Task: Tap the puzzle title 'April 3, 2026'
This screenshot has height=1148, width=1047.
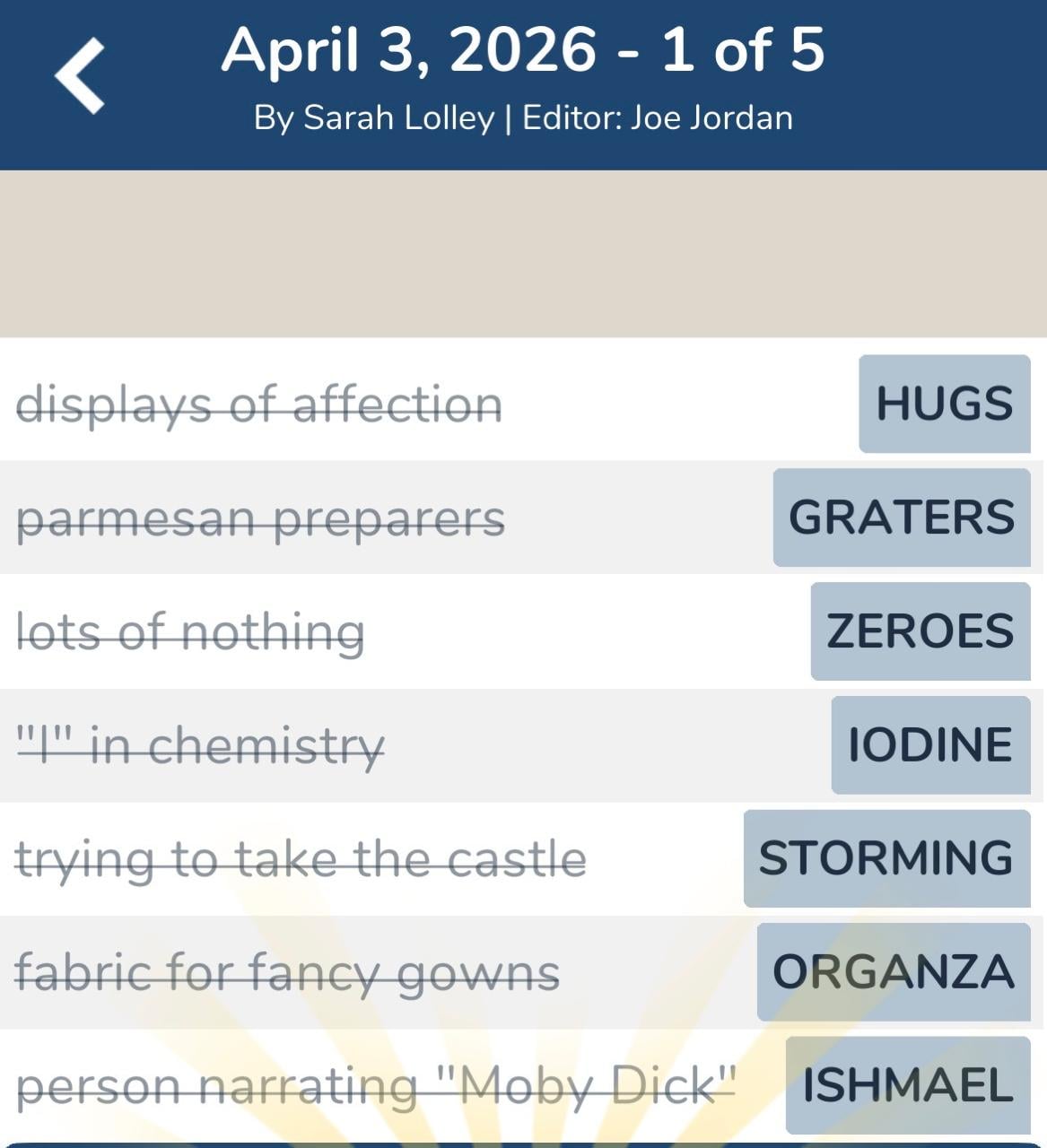Action: click(x=523, y=51)
